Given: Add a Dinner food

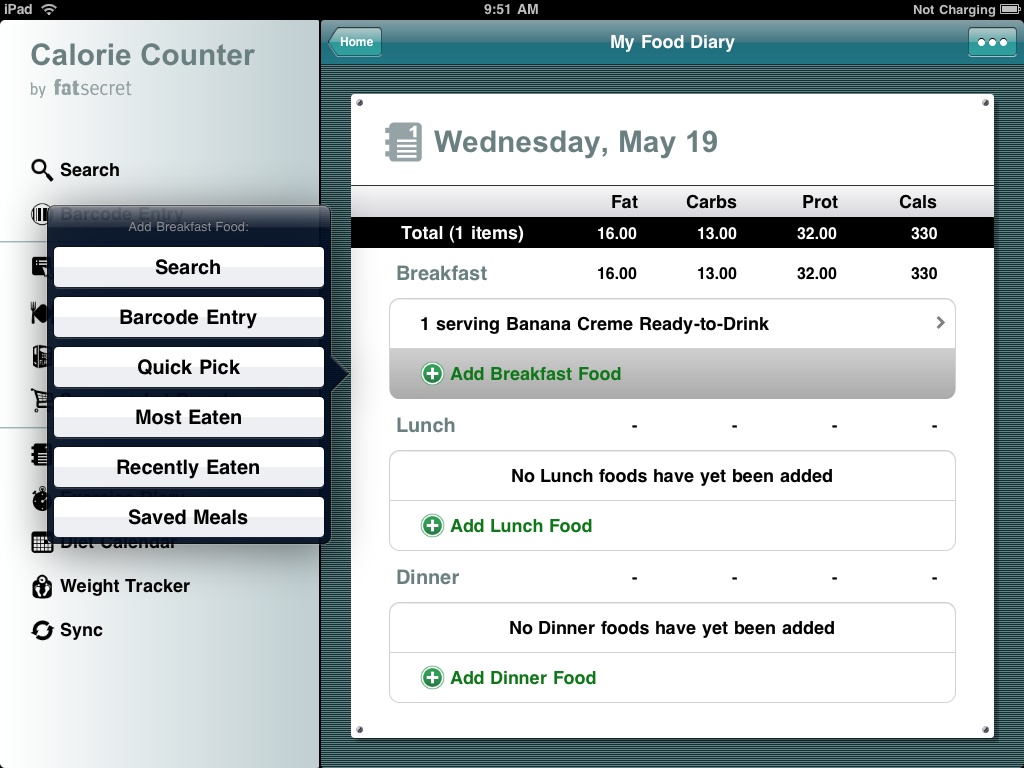Looking at the screenshot, I should (522, 678).
